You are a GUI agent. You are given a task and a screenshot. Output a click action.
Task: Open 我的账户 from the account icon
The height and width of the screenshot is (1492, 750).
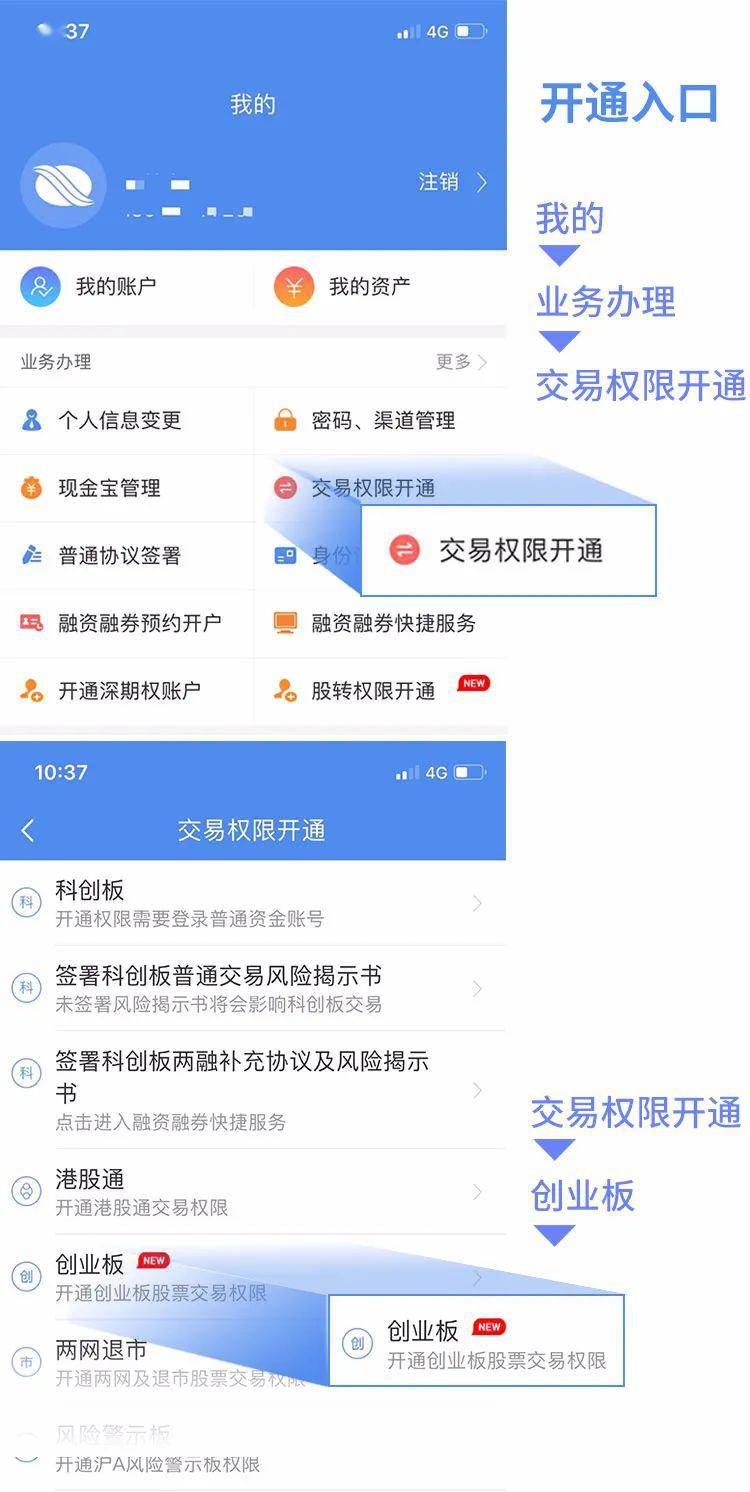(x=40, y=286)
